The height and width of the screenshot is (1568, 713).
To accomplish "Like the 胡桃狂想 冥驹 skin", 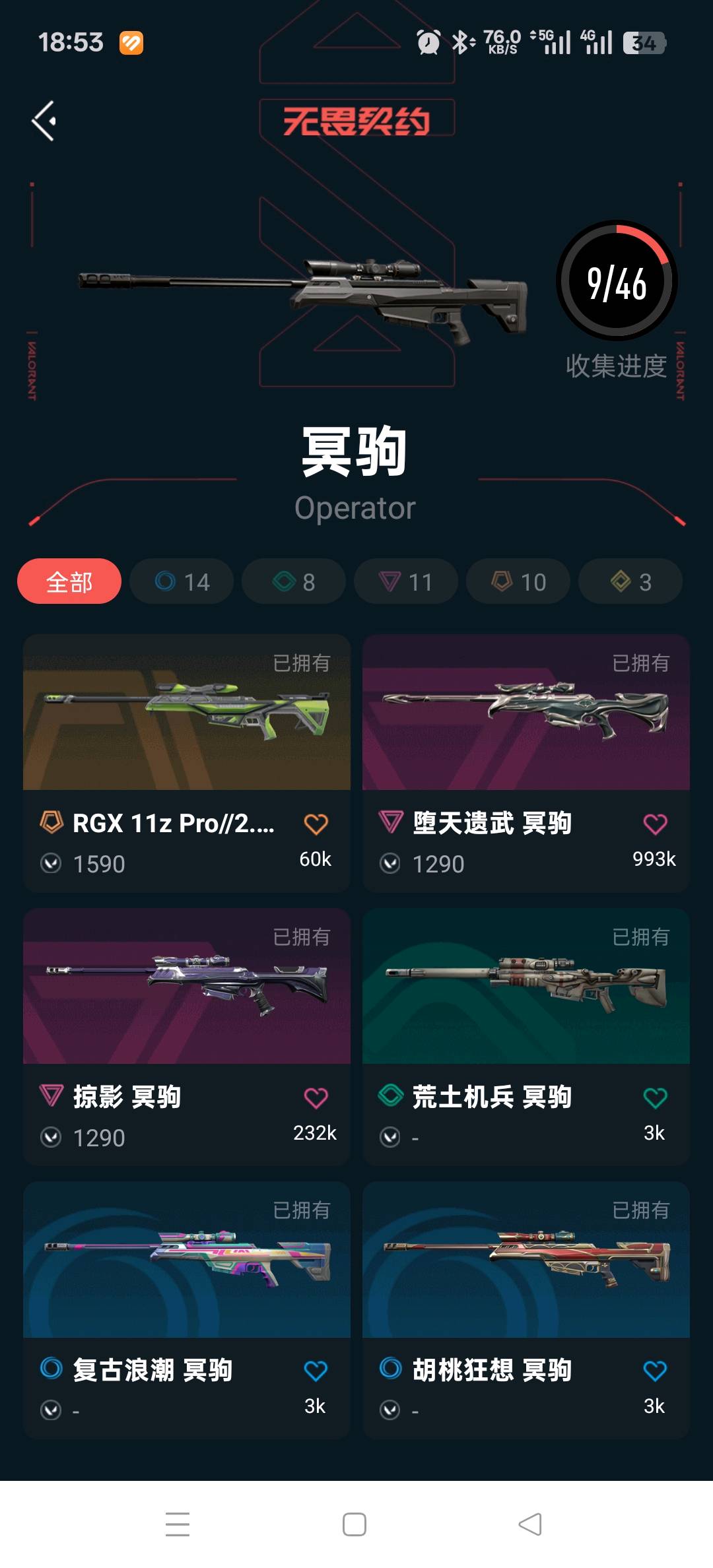I will click(655, 1371).
